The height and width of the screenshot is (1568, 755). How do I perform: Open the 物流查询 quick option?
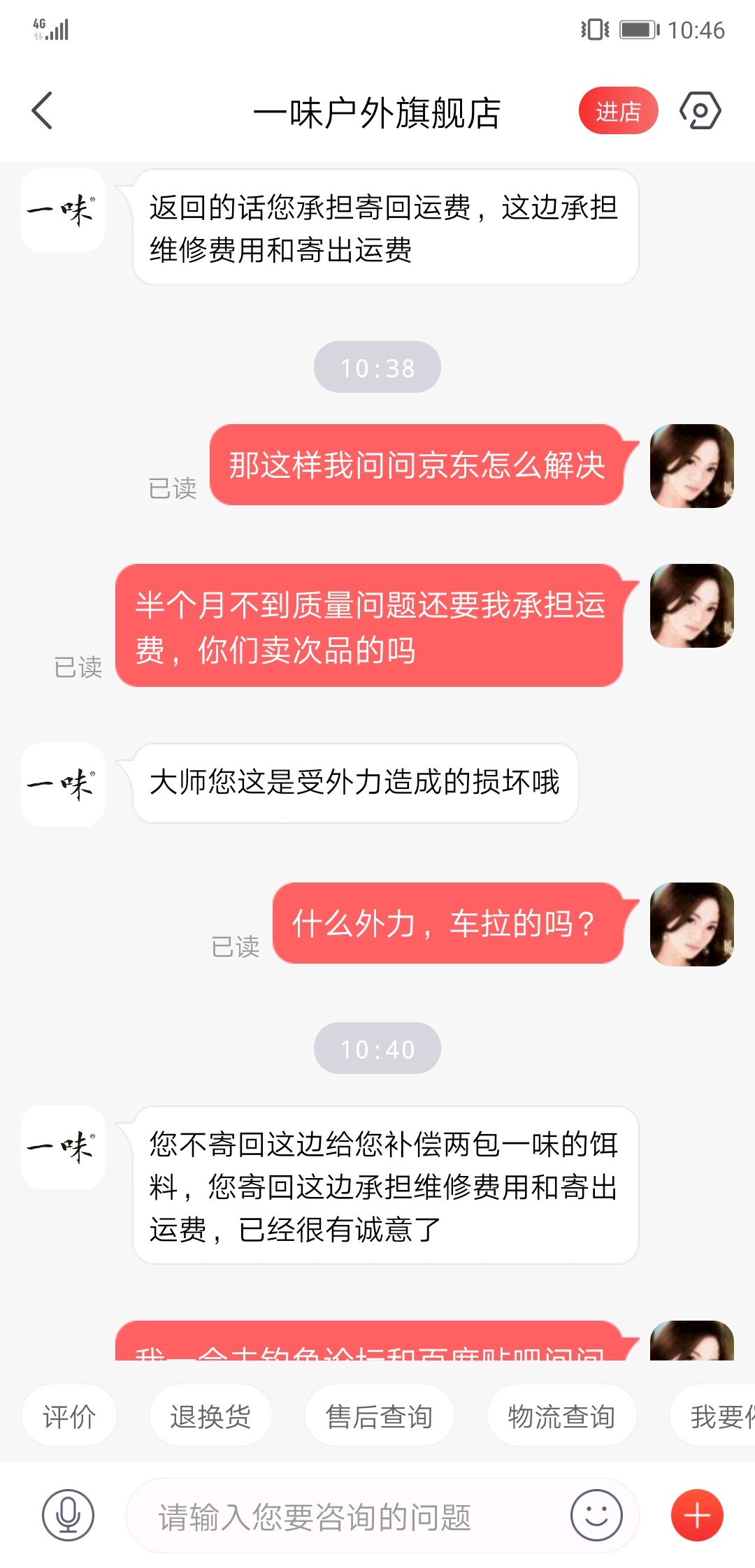[561, 1416]
